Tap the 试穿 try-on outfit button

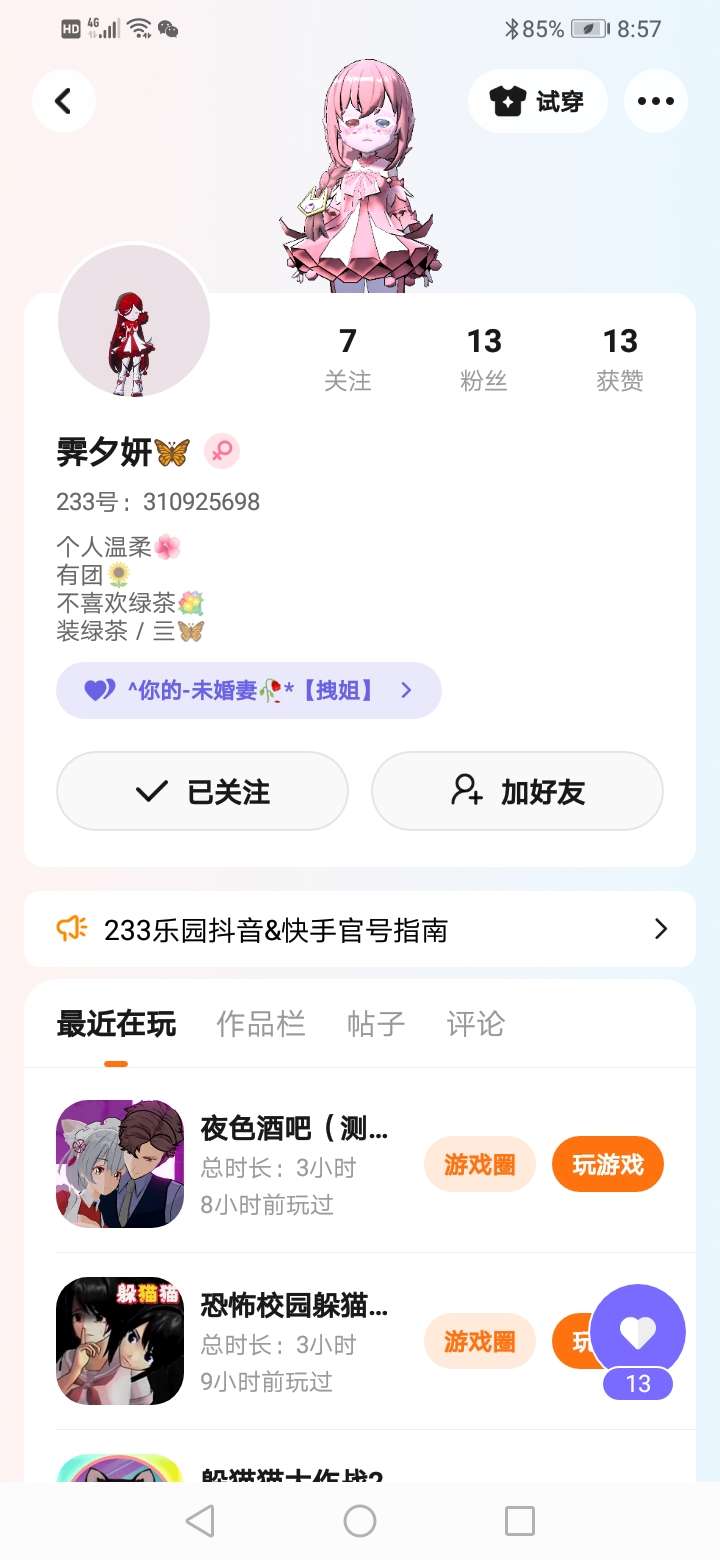pos(538,101)
